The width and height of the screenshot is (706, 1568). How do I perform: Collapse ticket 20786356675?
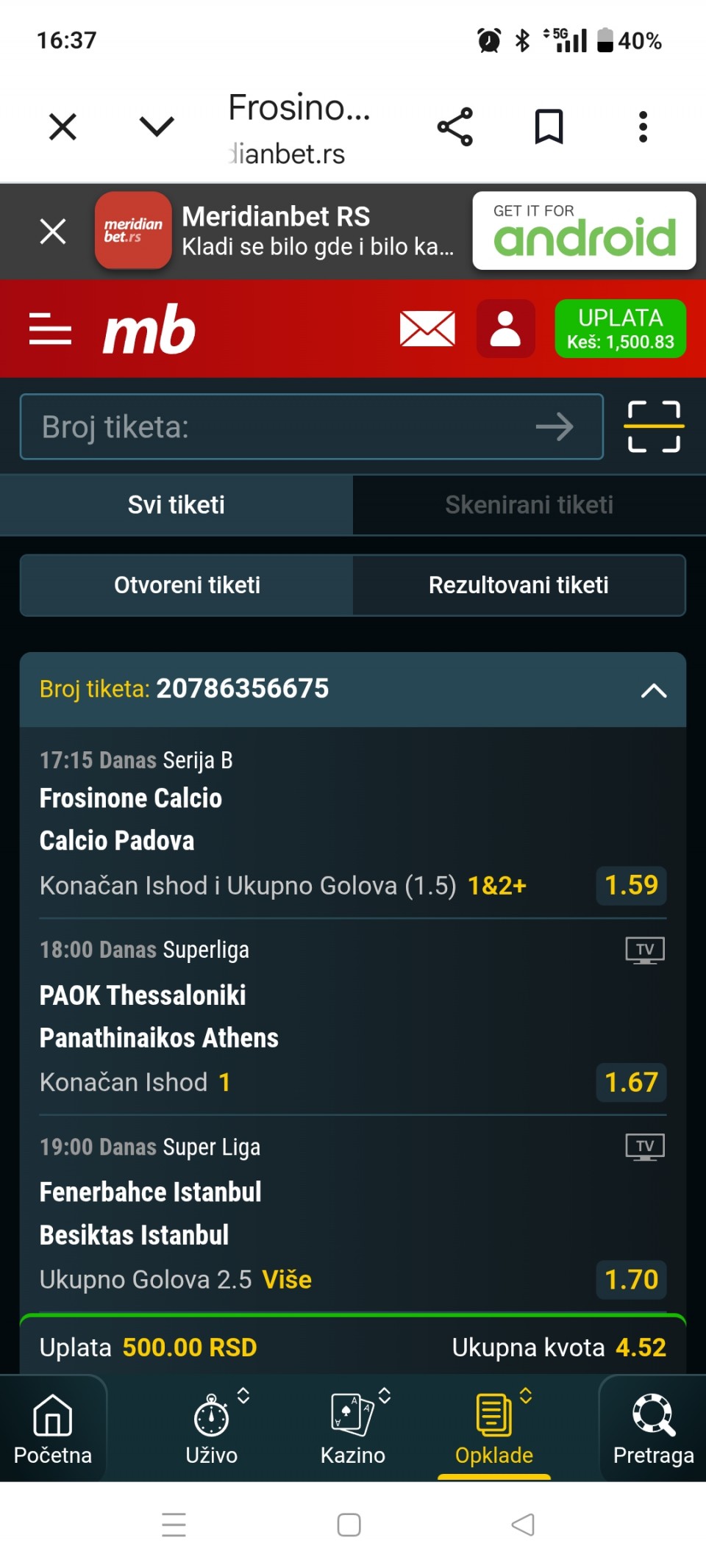click(x=653, y=690)
